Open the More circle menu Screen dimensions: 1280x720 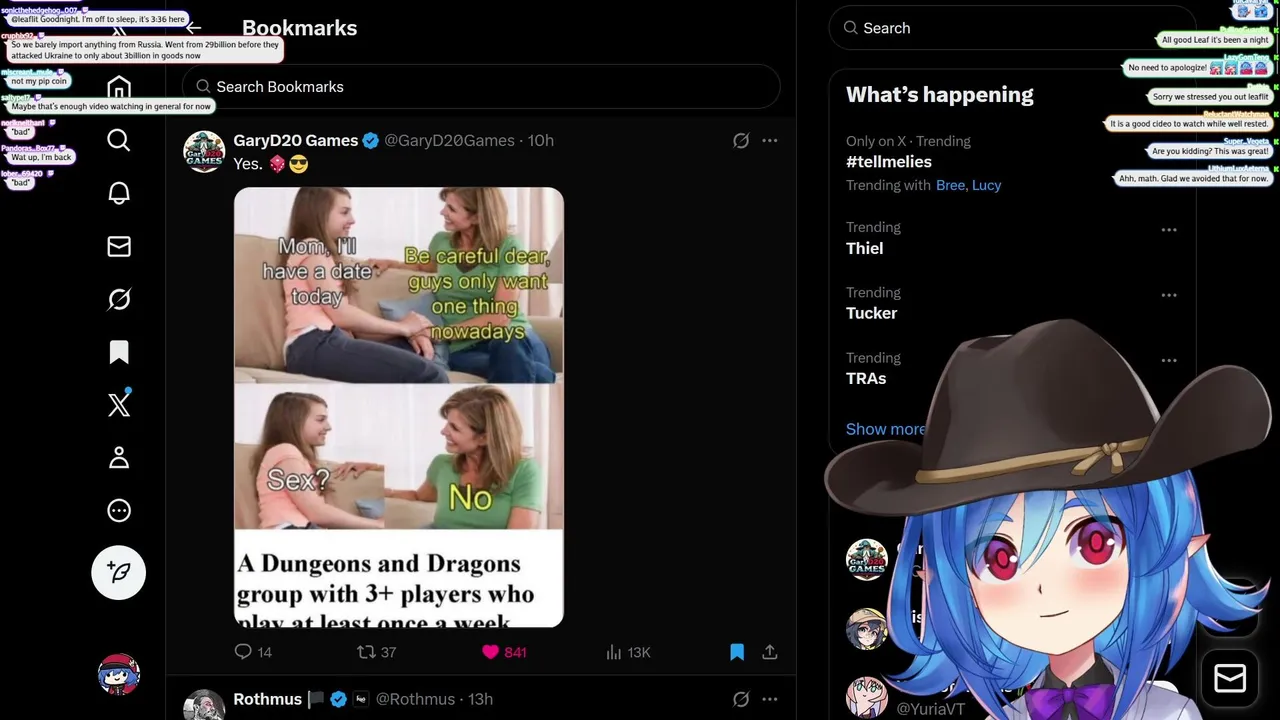[x=119, y=511]
